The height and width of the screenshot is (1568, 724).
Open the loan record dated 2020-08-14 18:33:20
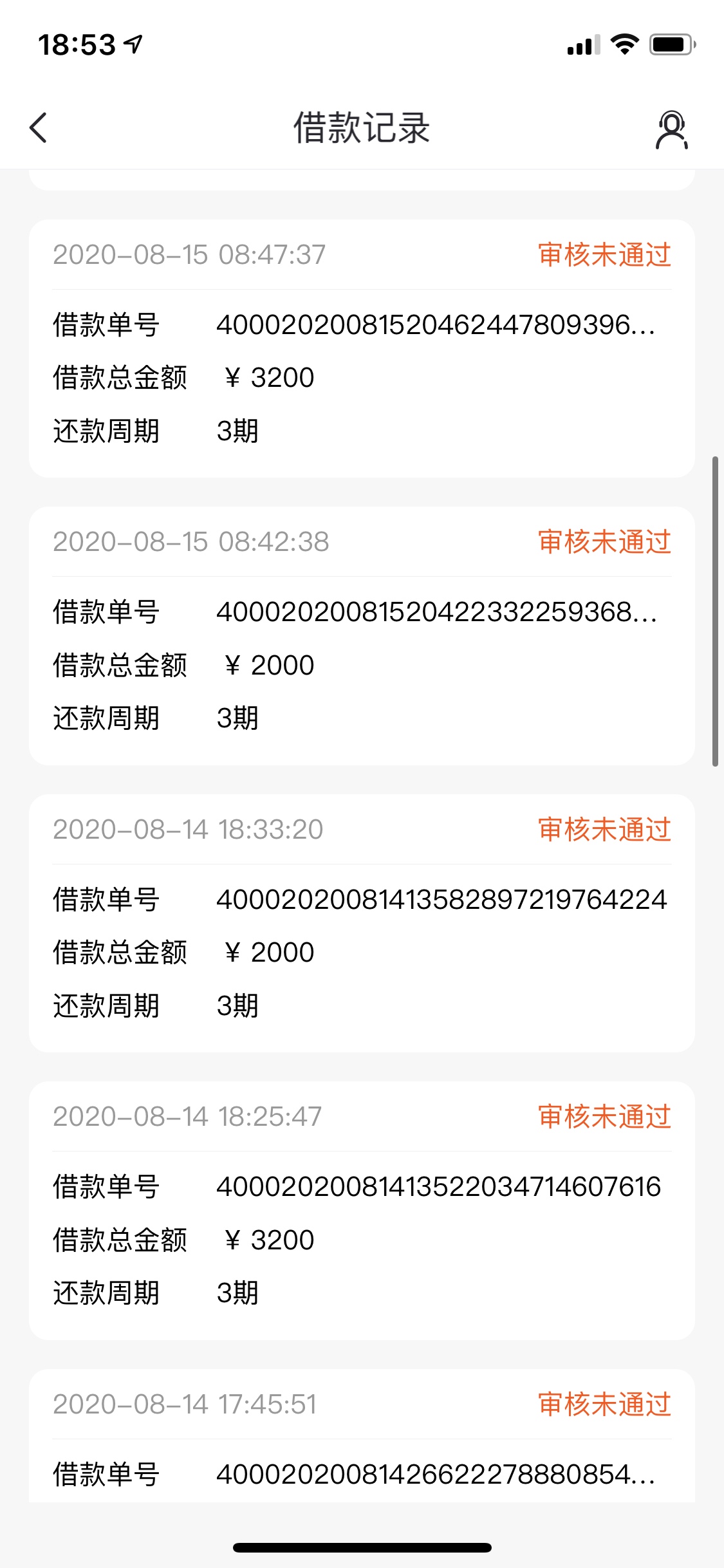coord(362,923)
